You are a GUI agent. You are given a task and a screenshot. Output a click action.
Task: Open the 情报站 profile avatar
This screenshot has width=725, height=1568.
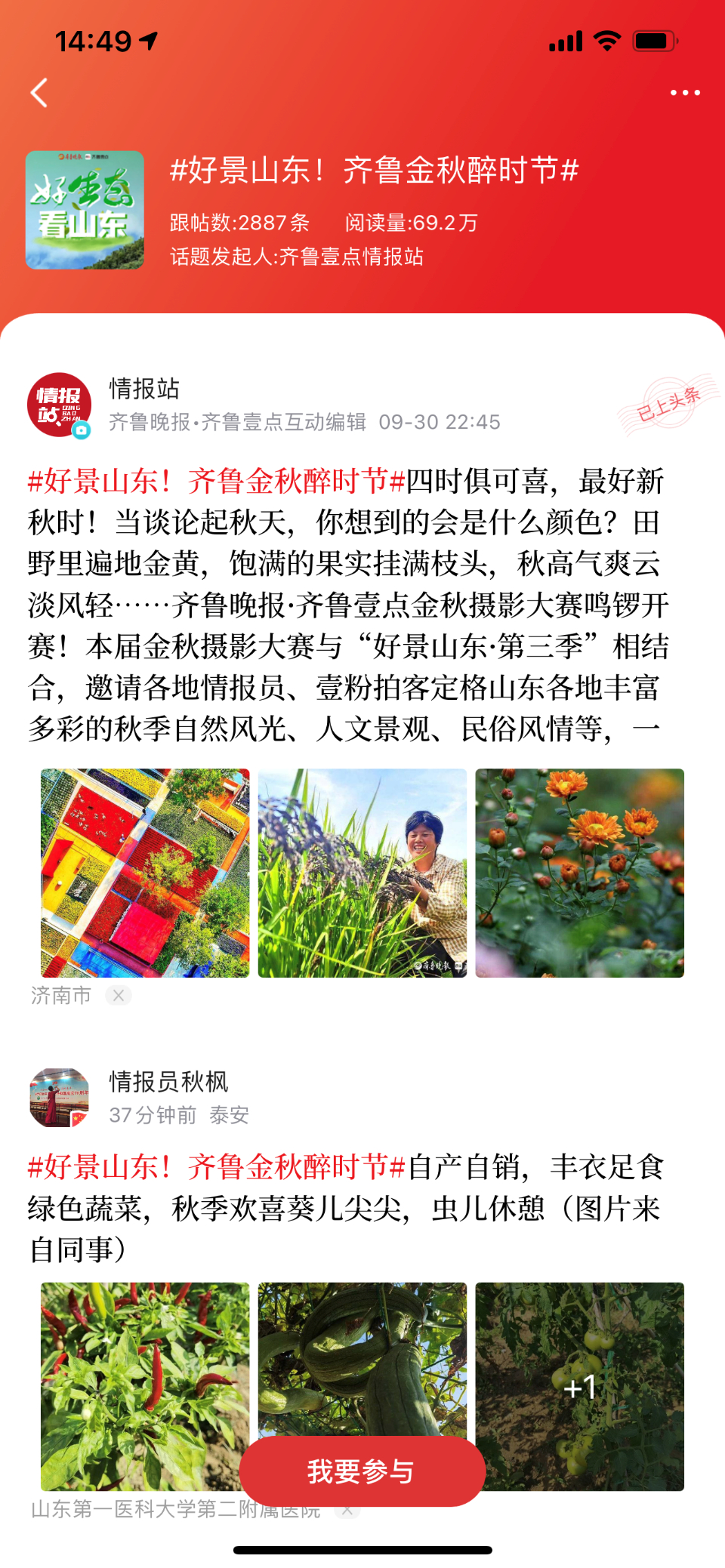[x=60, y=405]
